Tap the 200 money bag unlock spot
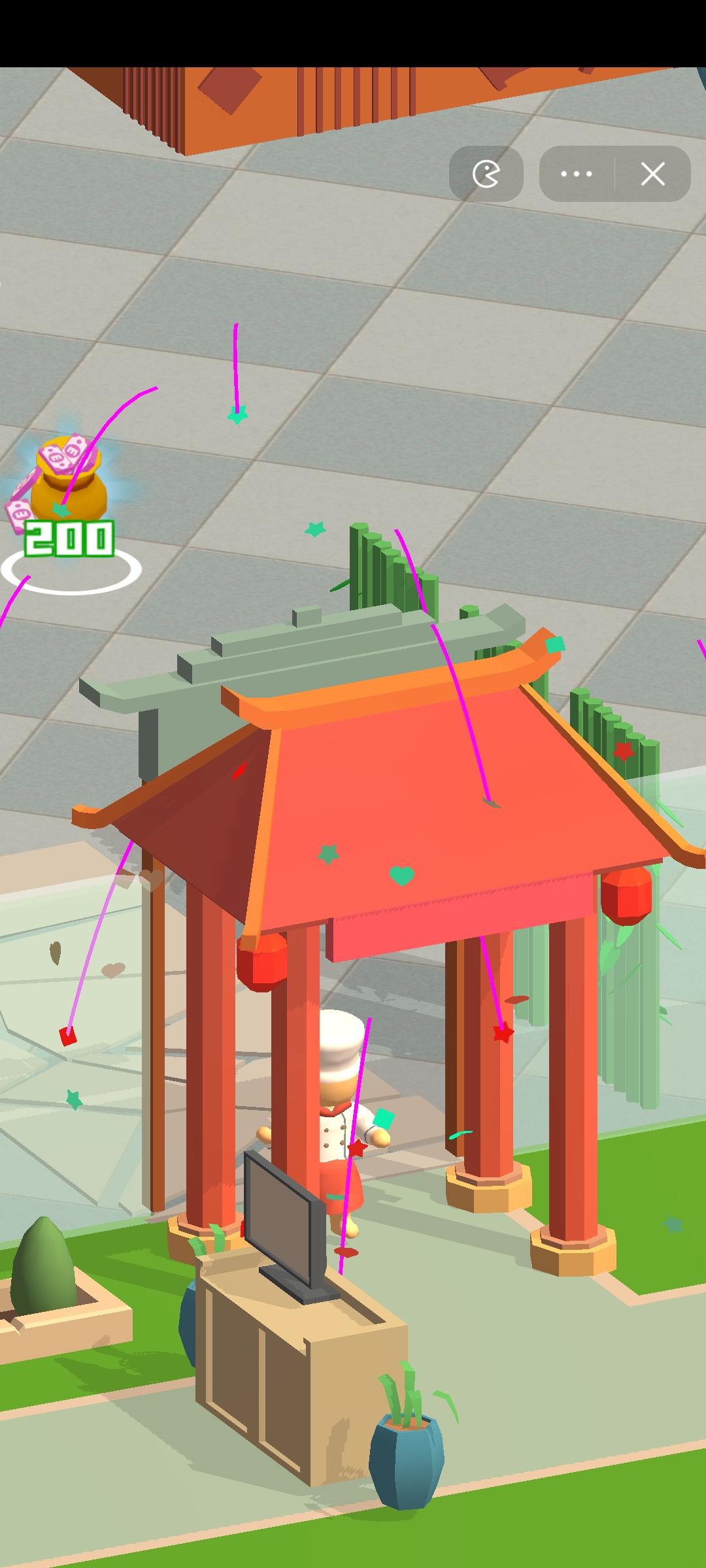The image size is (706, 1568). (69, 516)
